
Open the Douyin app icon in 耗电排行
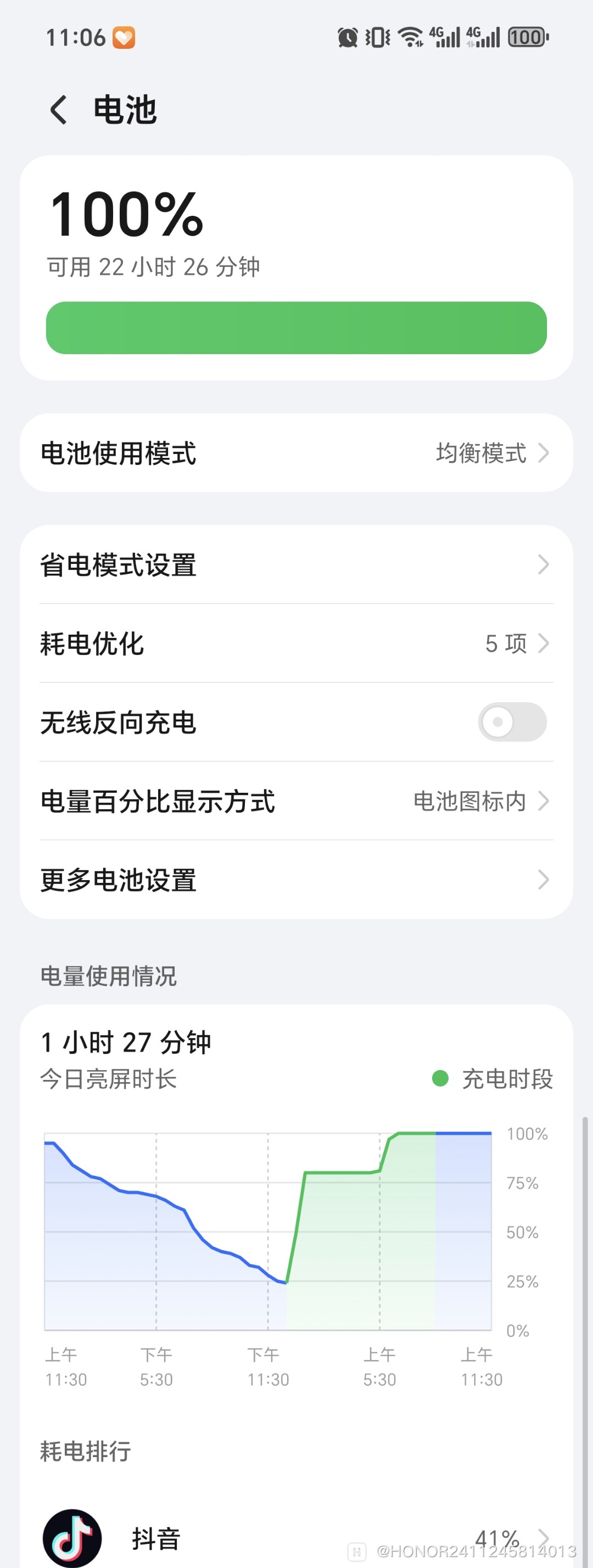(73, 1534)
